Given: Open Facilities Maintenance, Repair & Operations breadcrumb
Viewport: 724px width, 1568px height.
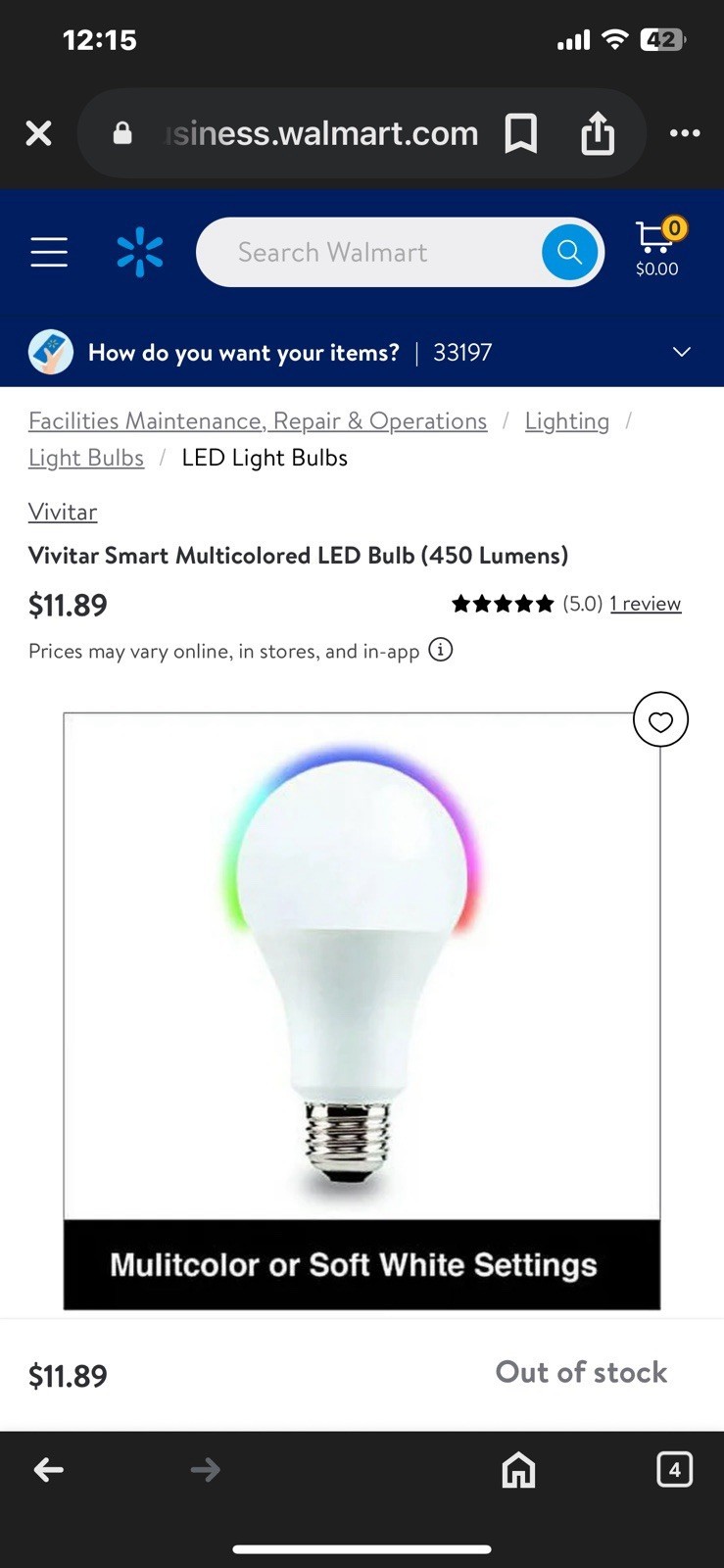Looking at the screenshot, I should pyautogui.click(x=258, y=420).
